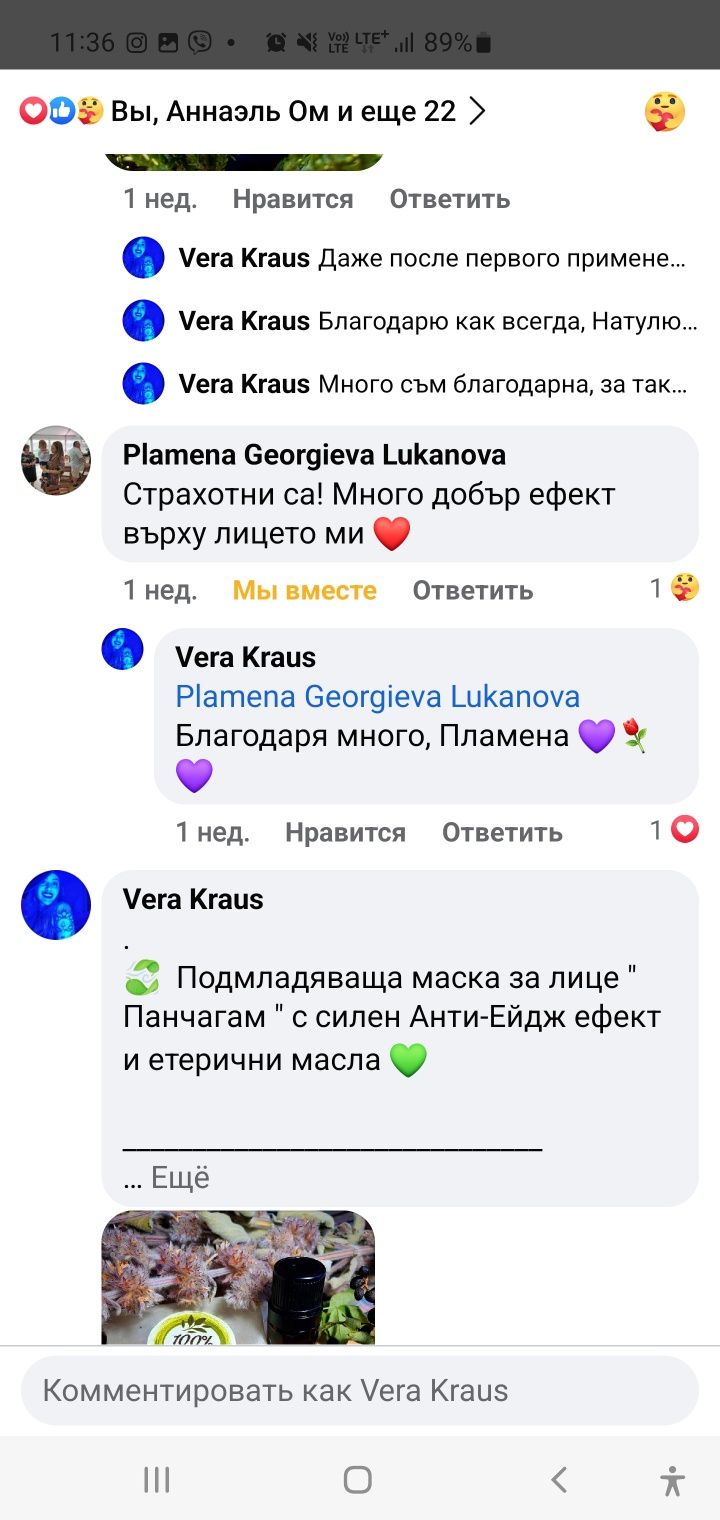Viewport: 720px width, 1520px height.
Task: Like the top comment via 'Нравится'
Action: [x=292, y=199]
